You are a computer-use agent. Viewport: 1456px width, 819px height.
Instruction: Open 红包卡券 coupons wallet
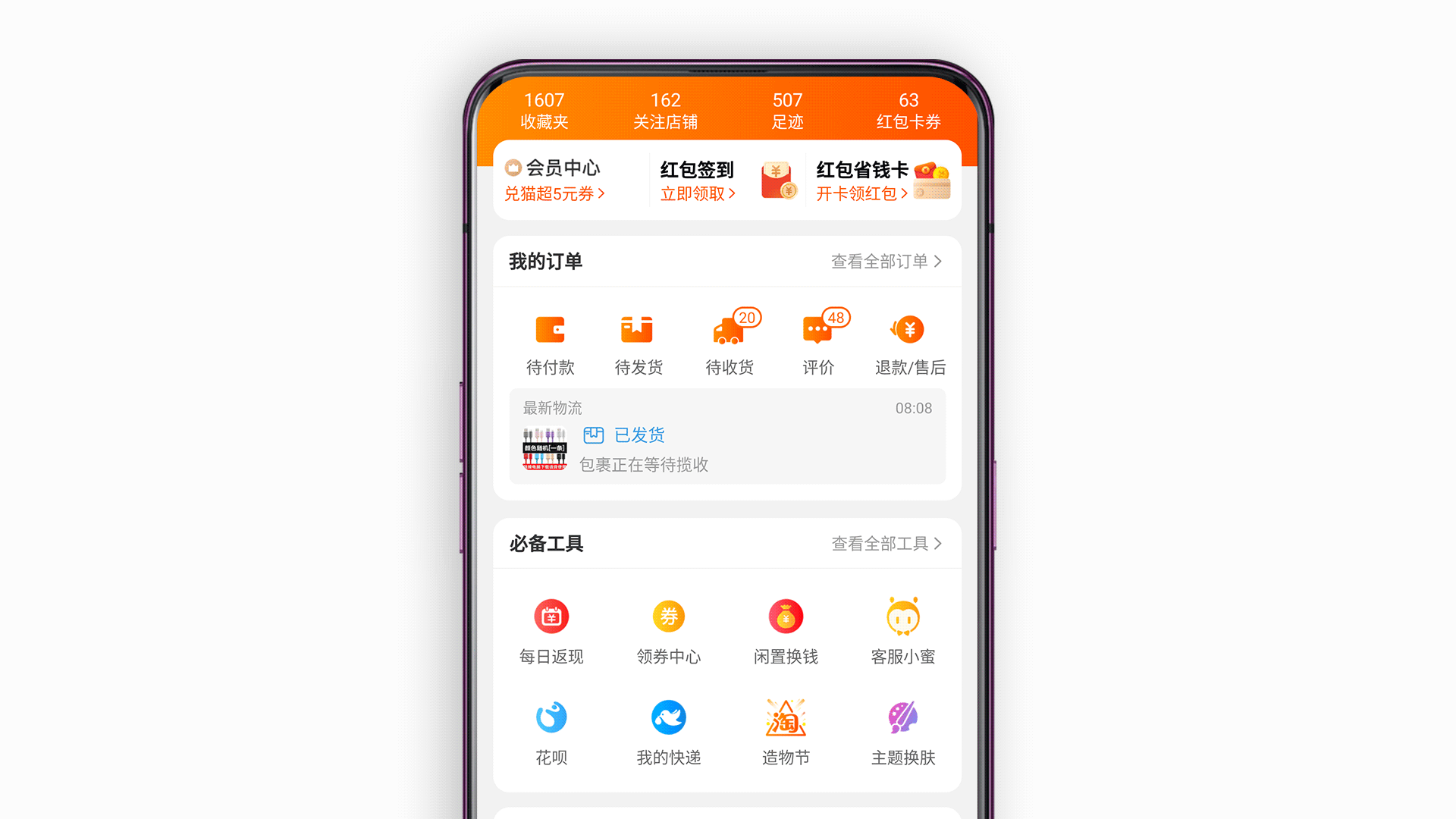click(908, 111)
